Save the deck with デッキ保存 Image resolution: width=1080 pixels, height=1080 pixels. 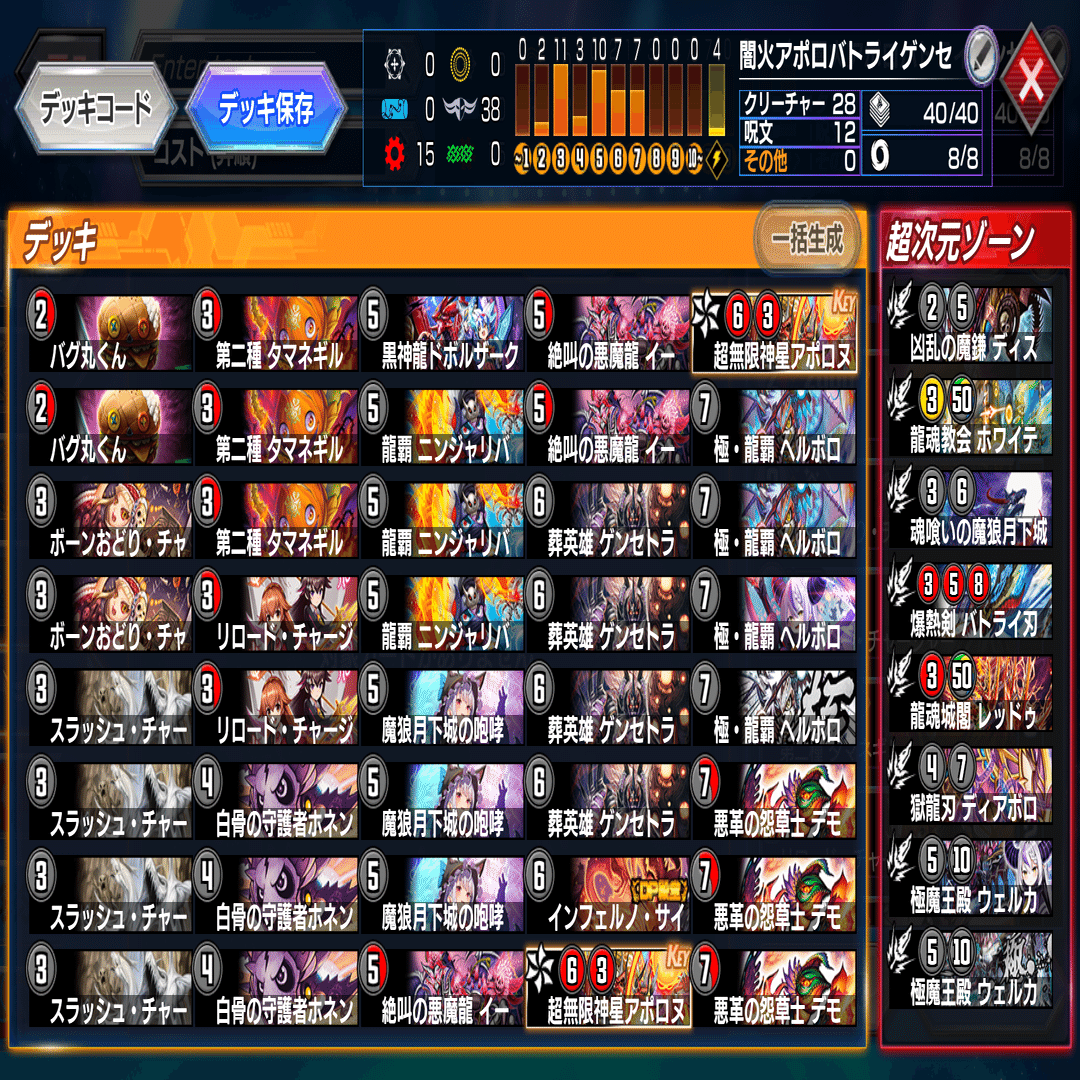266,106
